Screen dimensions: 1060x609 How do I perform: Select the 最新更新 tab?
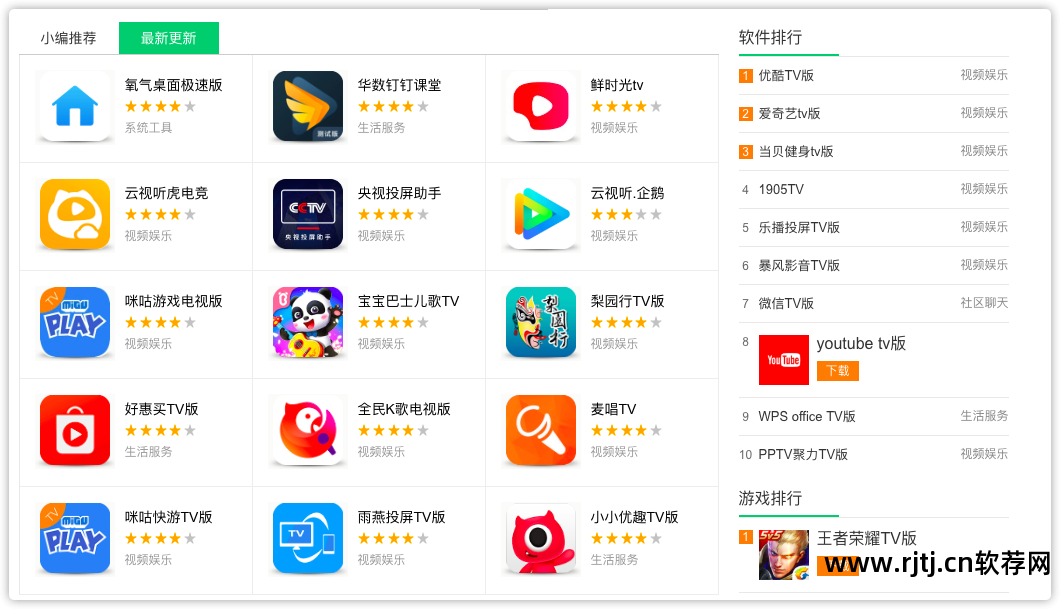tap(168, 38)
